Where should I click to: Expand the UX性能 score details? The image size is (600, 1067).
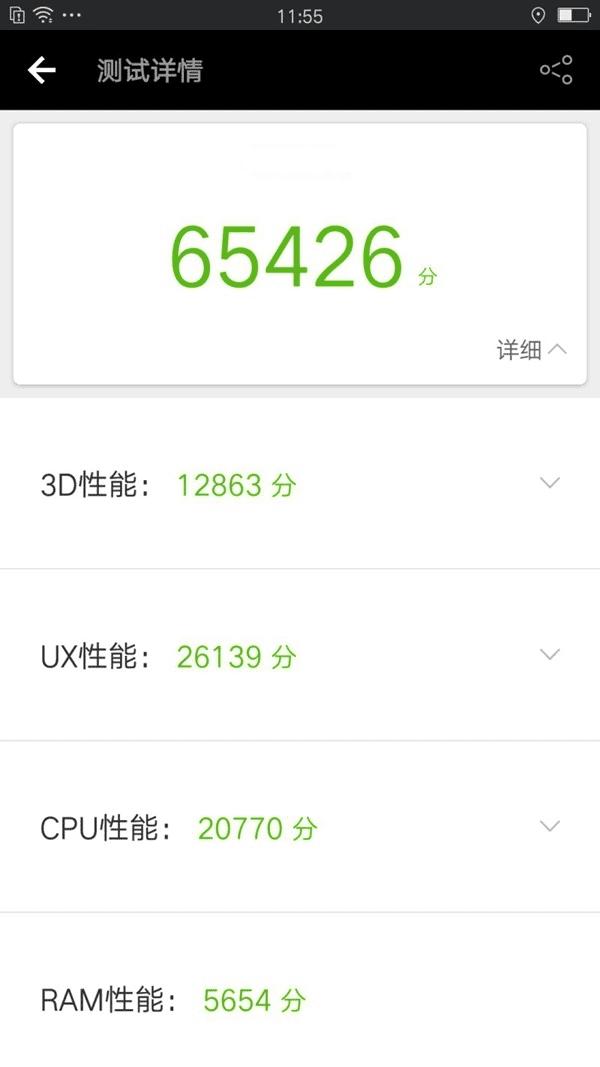[549, 655]
